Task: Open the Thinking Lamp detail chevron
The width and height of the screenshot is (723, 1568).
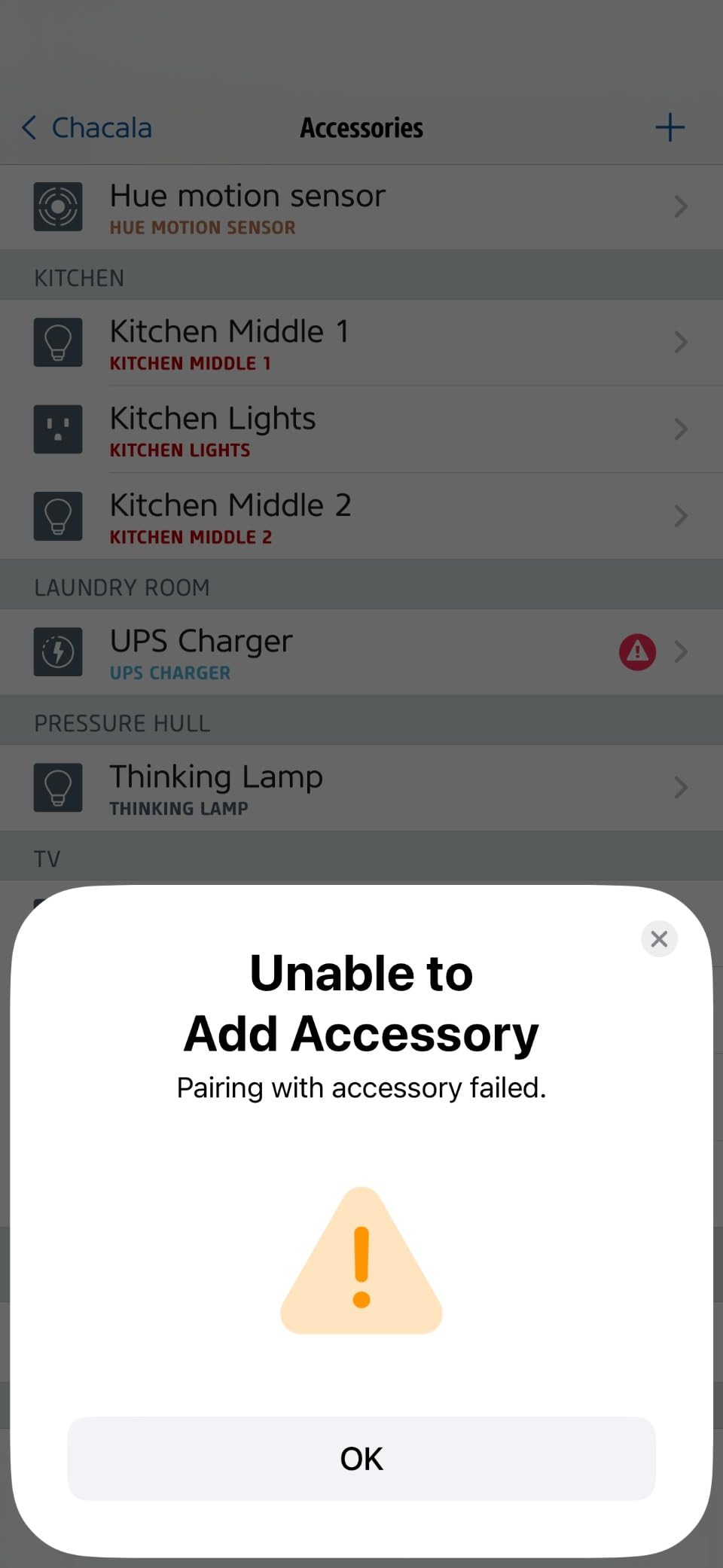Action: coord(680,787)
